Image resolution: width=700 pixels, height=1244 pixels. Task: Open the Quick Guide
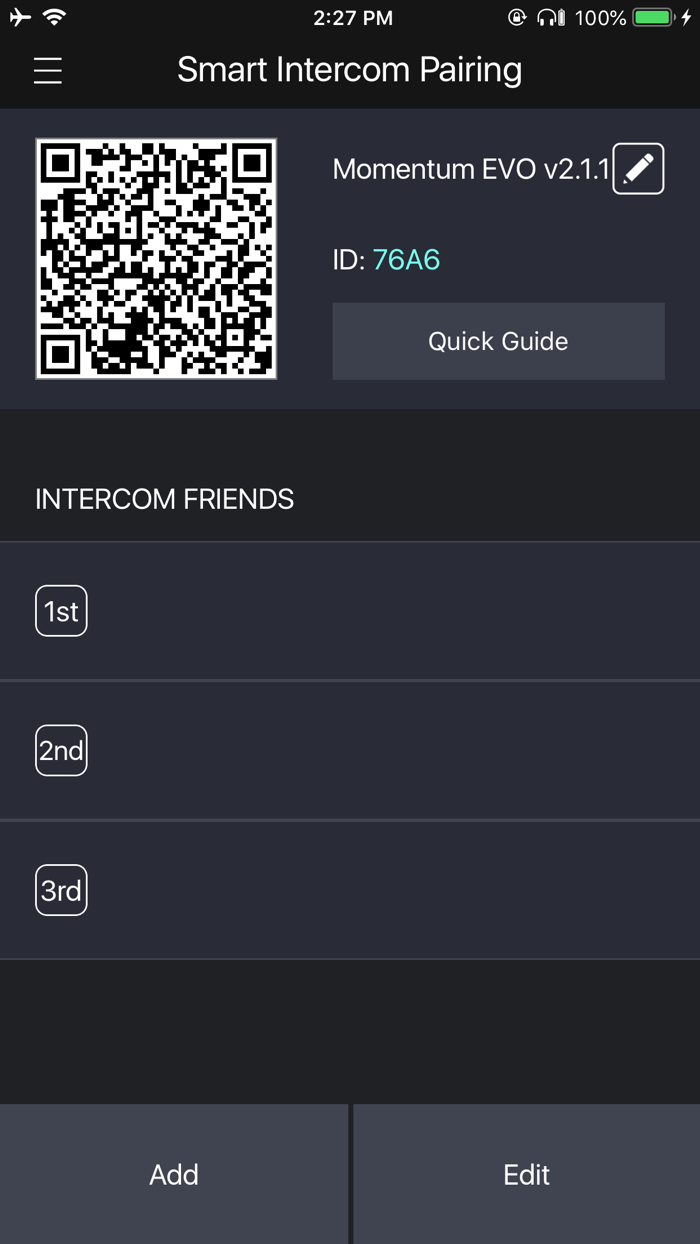point(498,341)
